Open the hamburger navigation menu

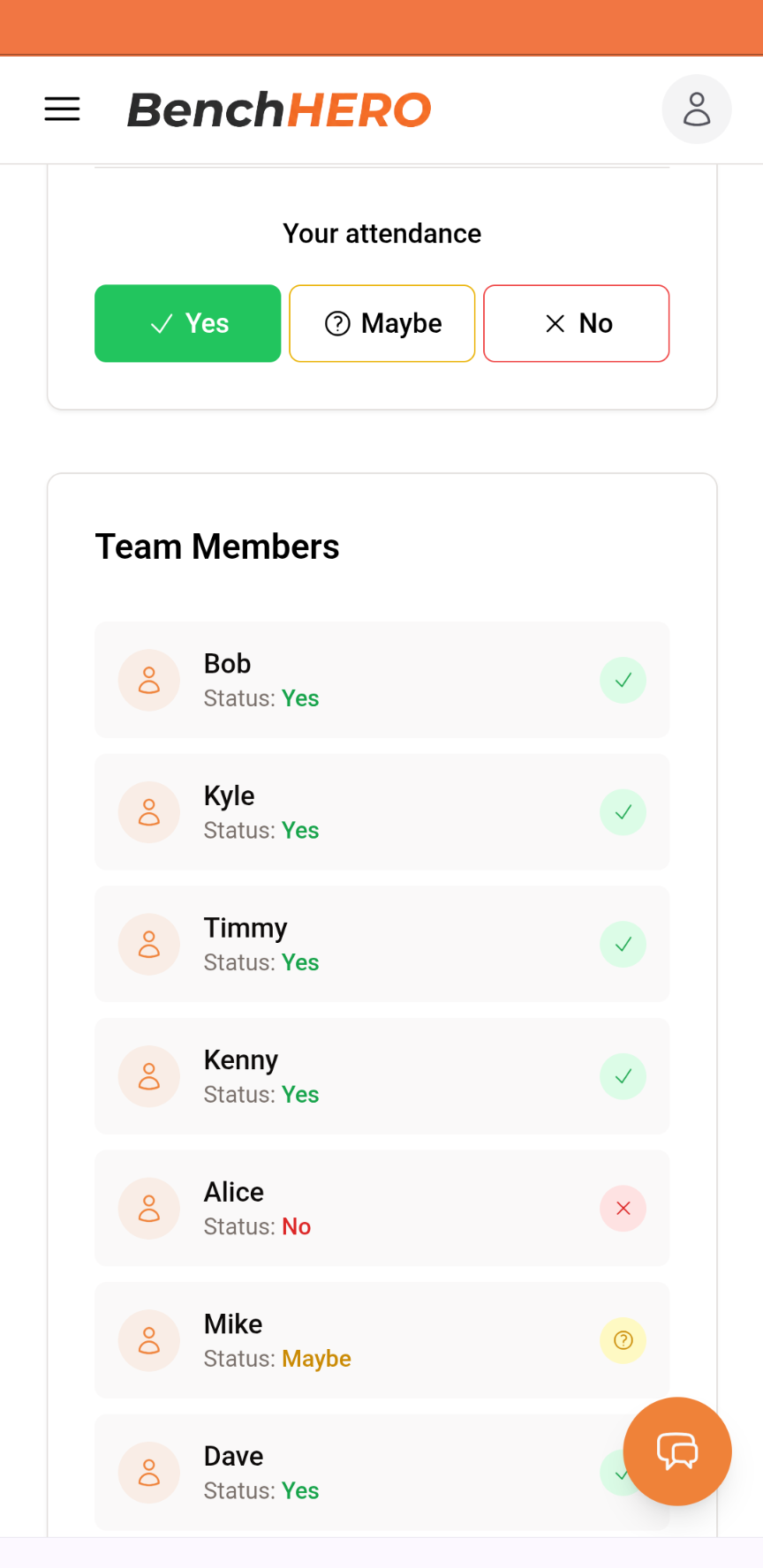click(x=62, y=109)
